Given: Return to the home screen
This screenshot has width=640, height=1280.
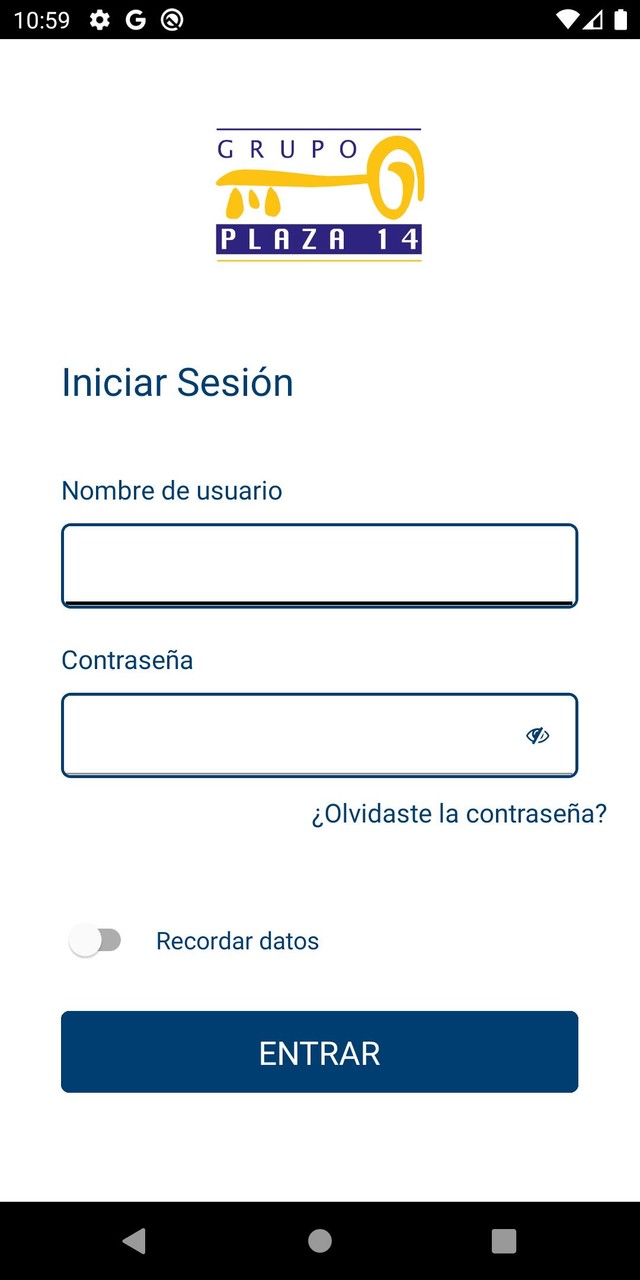Looking at the screenshot, I should click(x=320, y=1241).
